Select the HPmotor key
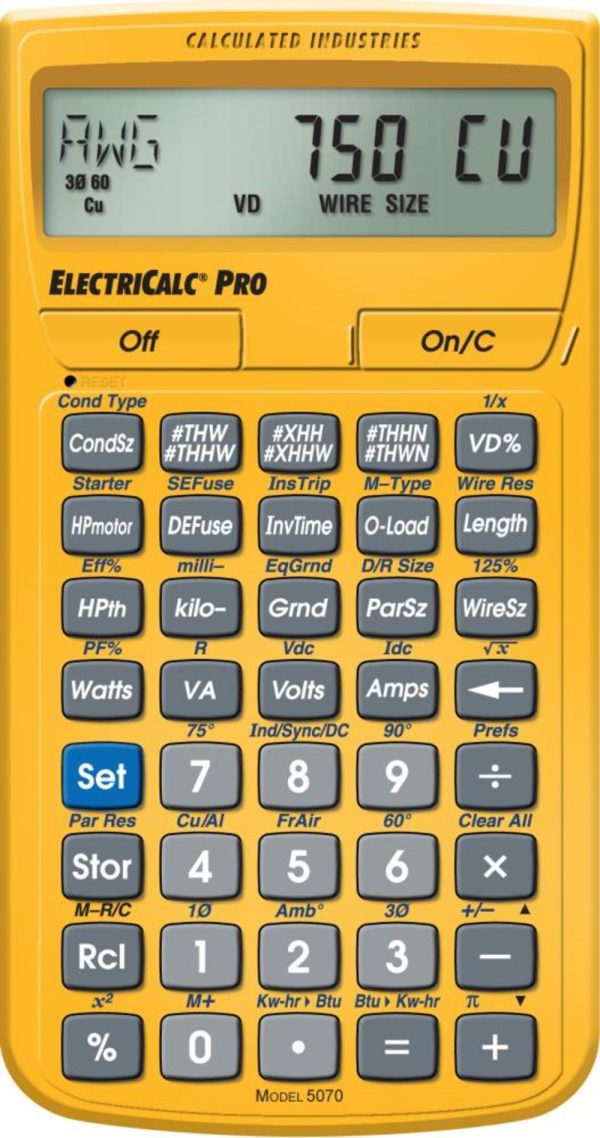 pyautogui.click(x=102, y=525)
